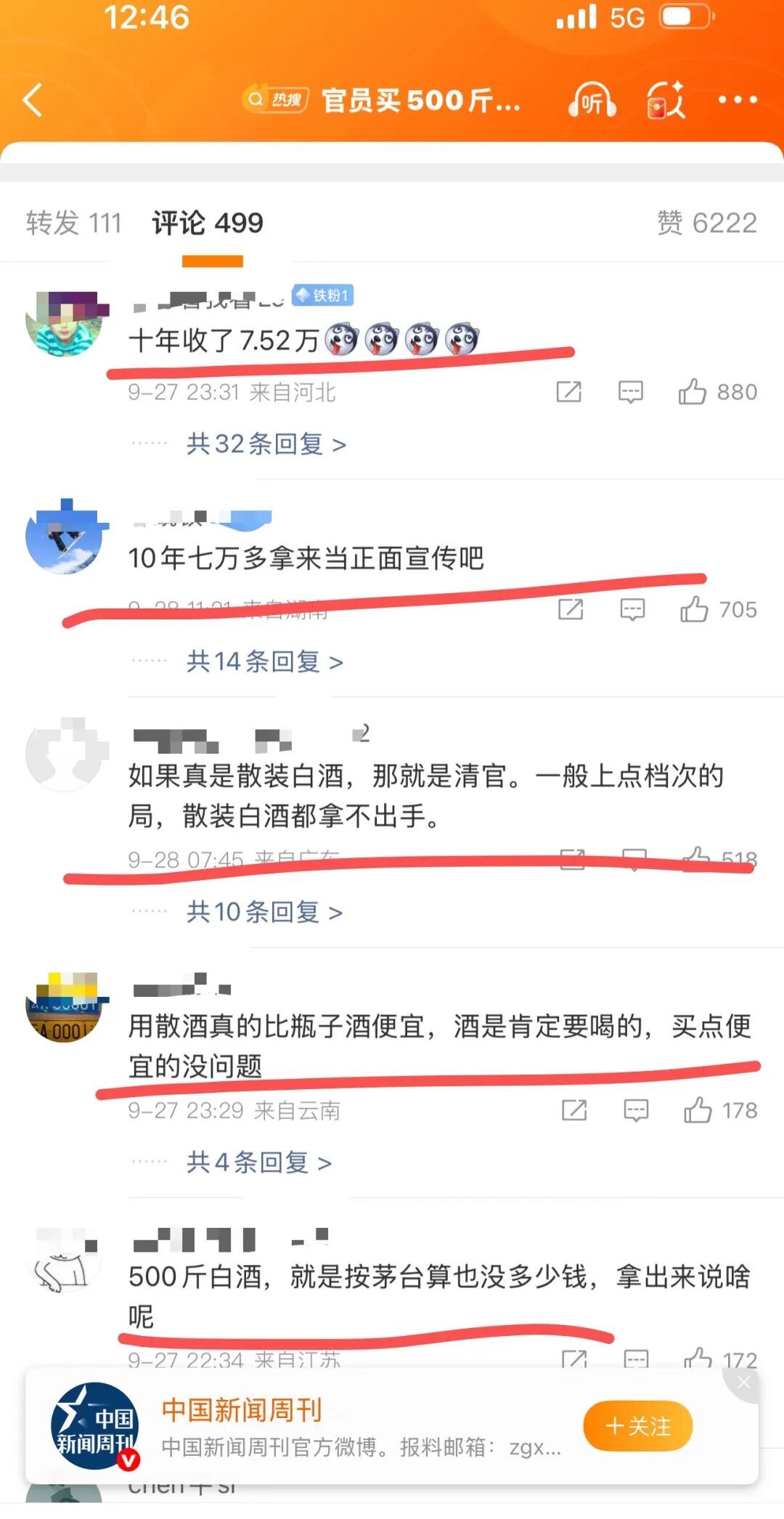Like the comment 用散酒真的比瓶子酒便宜
Screen dimensions: 784x1519
click(698, 1110)
